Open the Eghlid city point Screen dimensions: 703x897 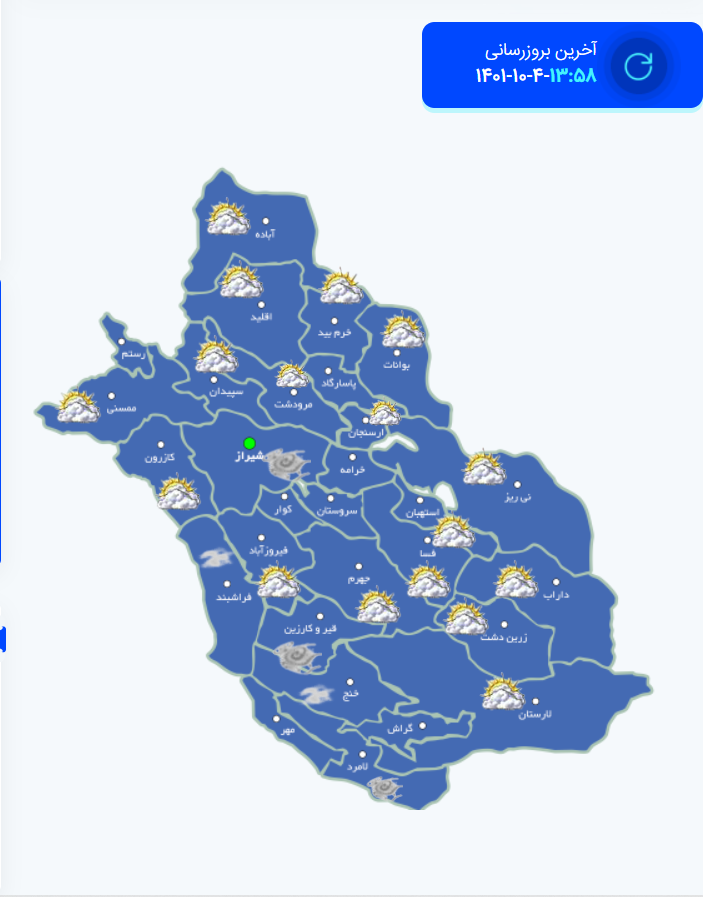tap(261, 305)
